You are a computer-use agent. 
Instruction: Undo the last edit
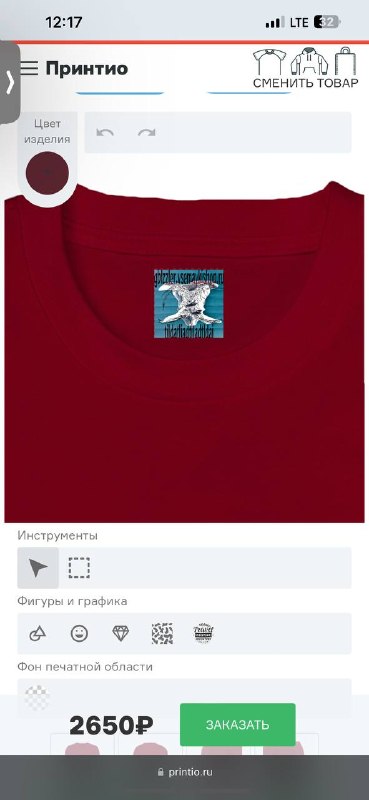tap(105, 133)
